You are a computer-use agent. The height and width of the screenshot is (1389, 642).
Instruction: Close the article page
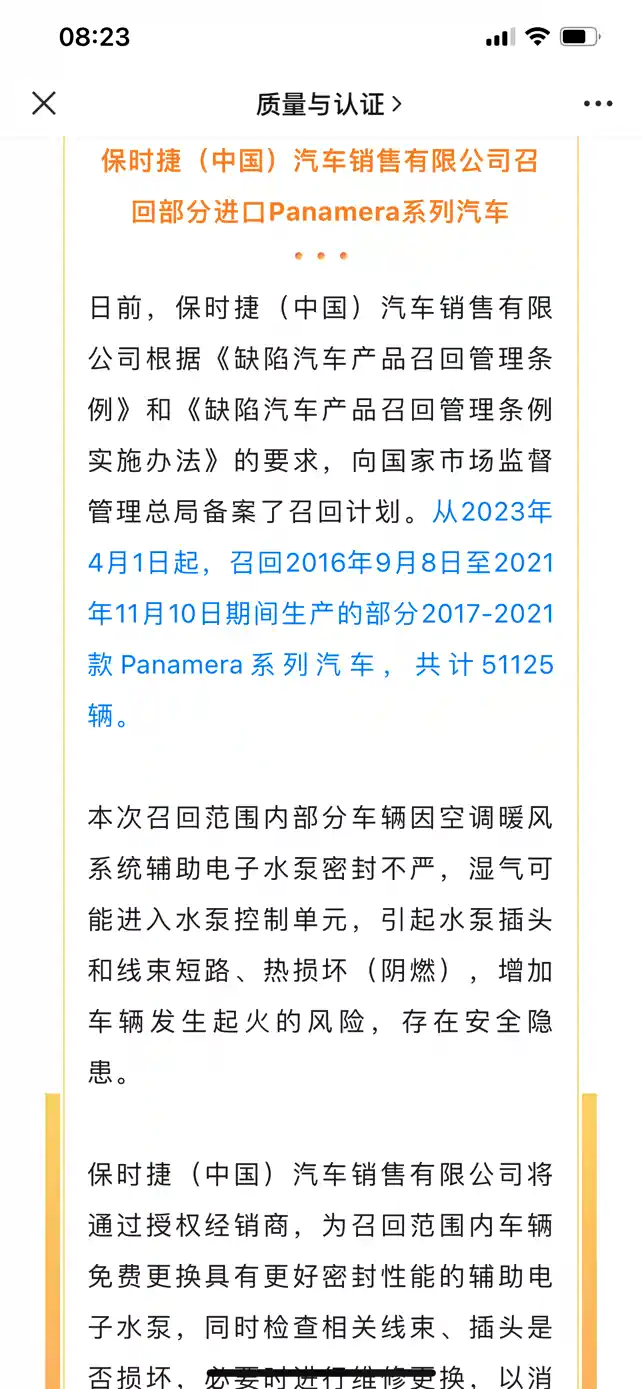(44, 103)
